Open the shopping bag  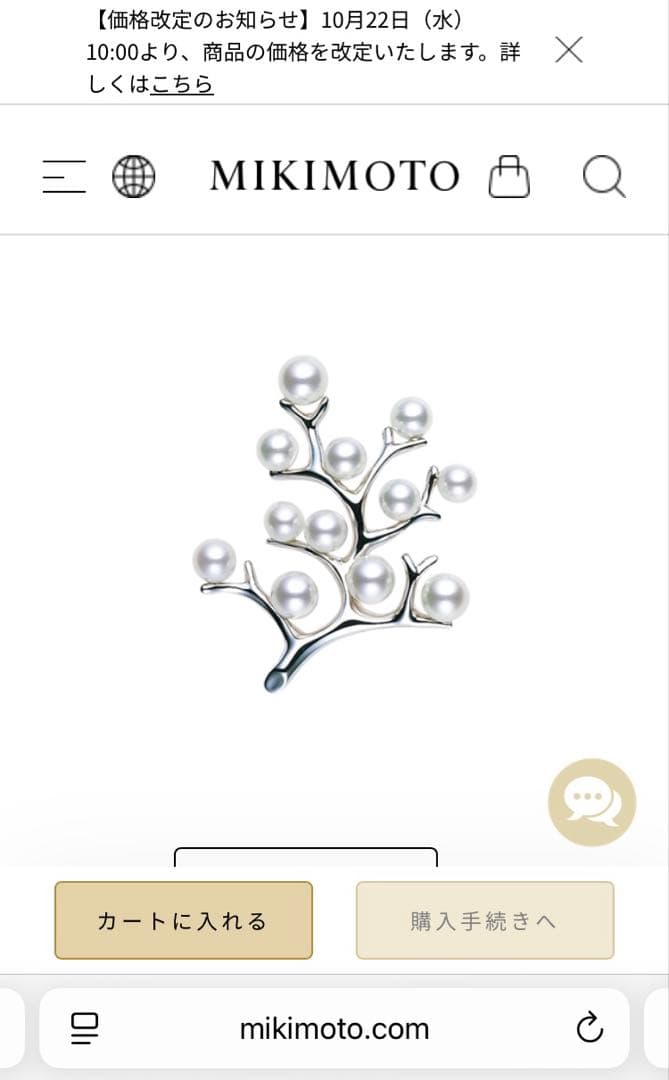pos(509,176)
